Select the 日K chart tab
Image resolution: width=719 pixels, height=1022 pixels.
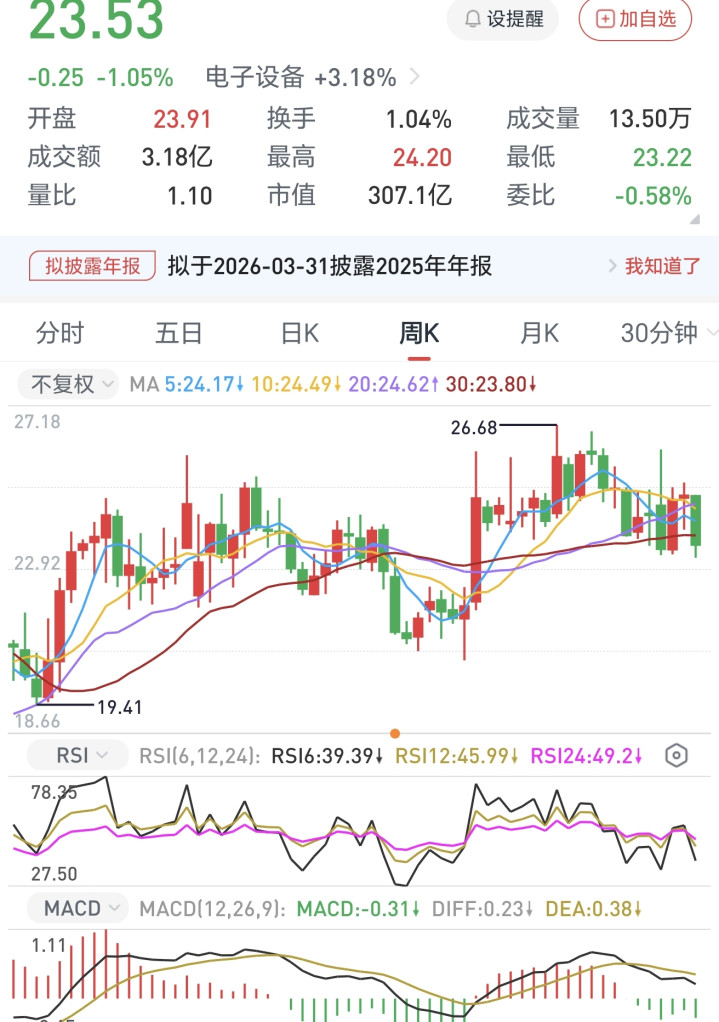click(x=299, y=333)
